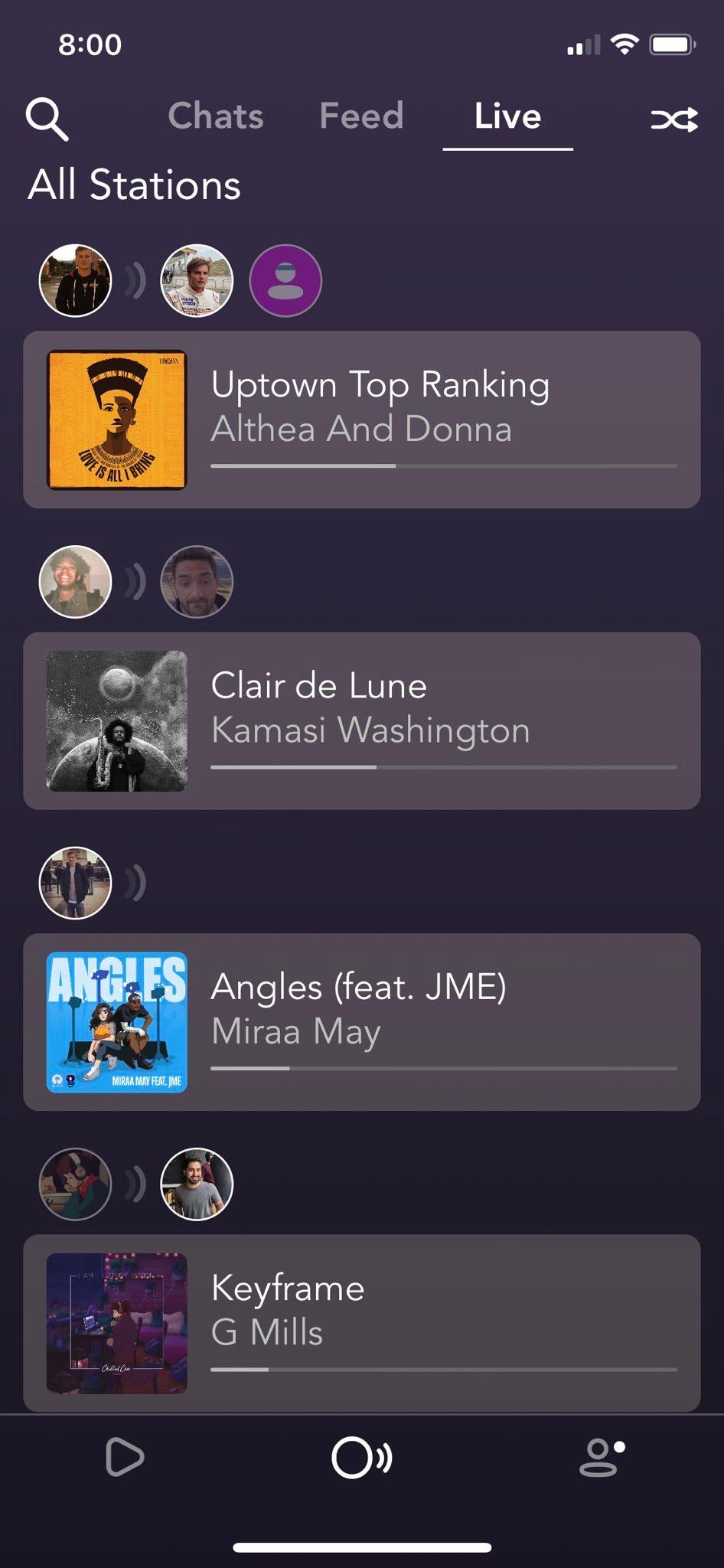The image size is (724, 1568).
Task: Open the search icon
Action: click(47, 119)
